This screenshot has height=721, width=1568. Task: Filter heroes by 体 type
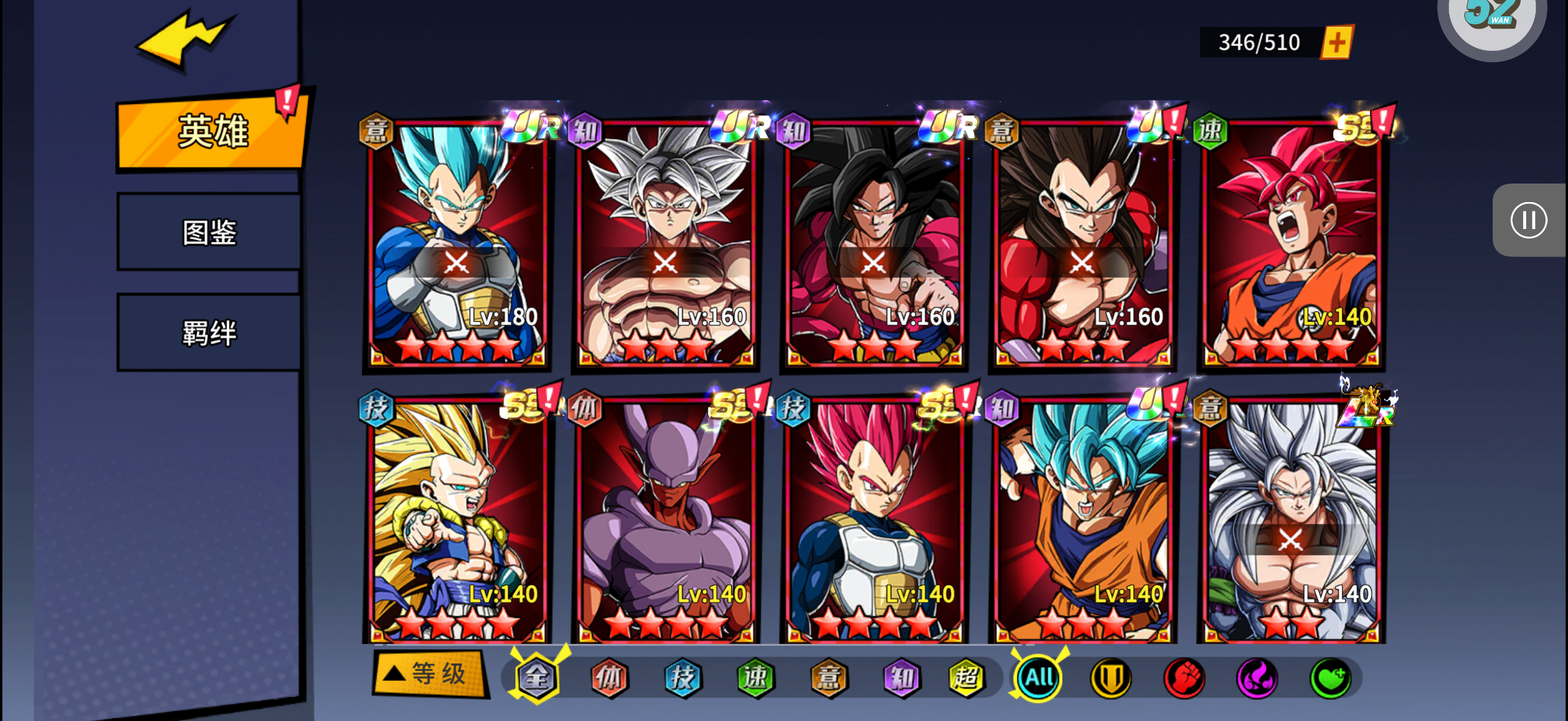[609, 677]
